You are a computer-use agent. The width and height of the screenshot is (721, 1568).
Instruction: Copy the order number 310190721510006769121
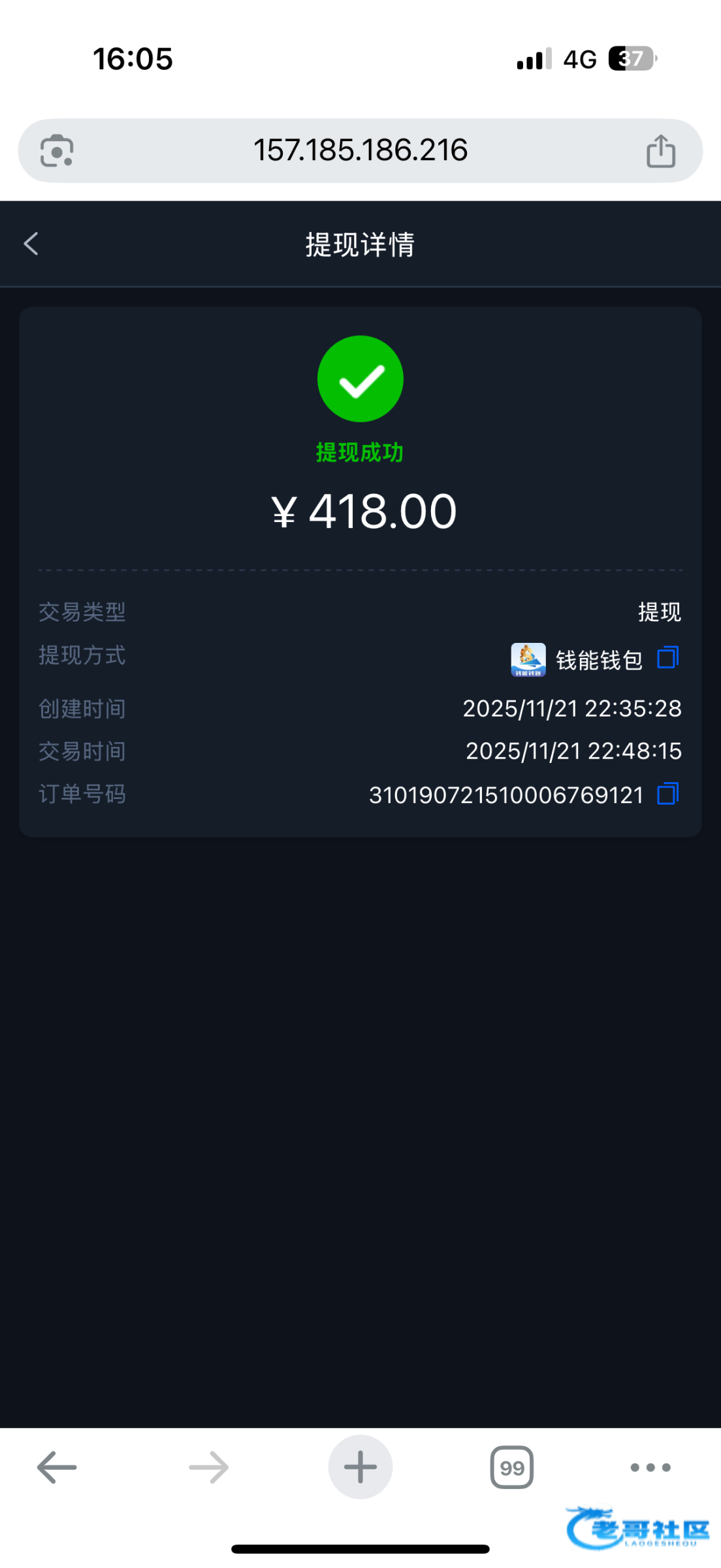(x=667, y=794)
